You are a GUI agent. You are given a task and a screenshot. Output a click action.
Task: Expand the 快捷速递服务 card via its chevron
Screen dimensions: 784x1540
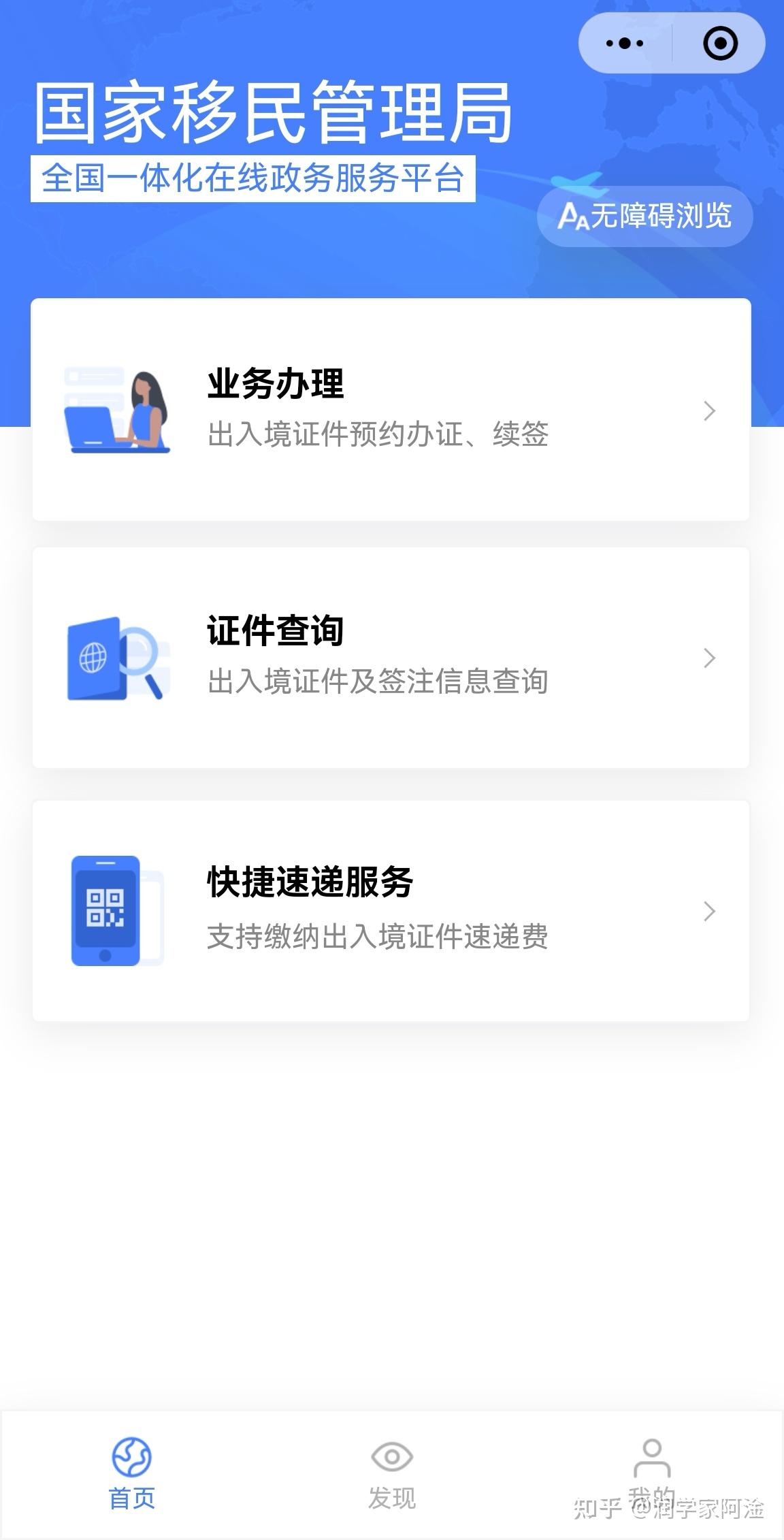[x=710, y=911]
